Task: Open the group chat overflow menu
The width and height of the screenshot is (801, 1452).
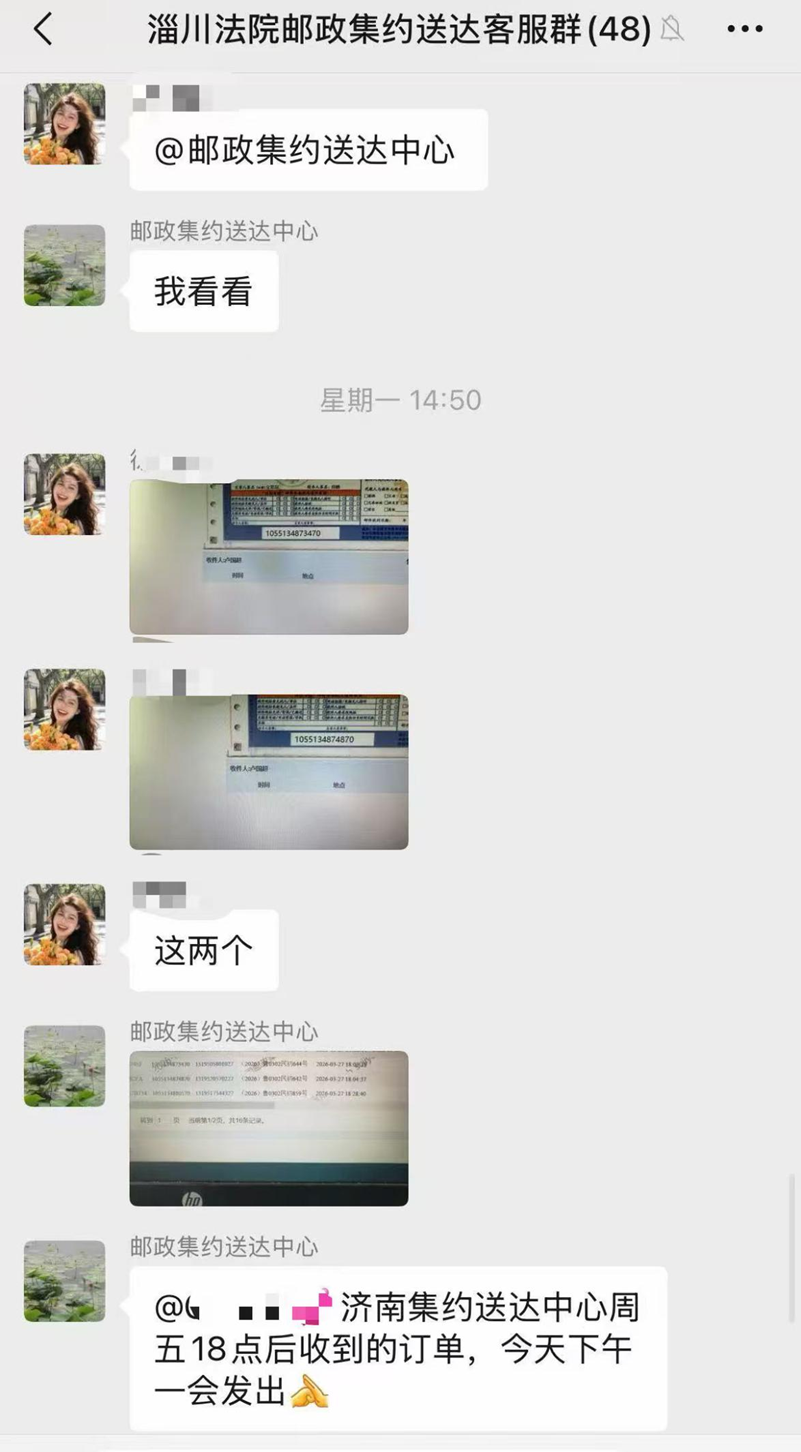Action: [744, 30]
